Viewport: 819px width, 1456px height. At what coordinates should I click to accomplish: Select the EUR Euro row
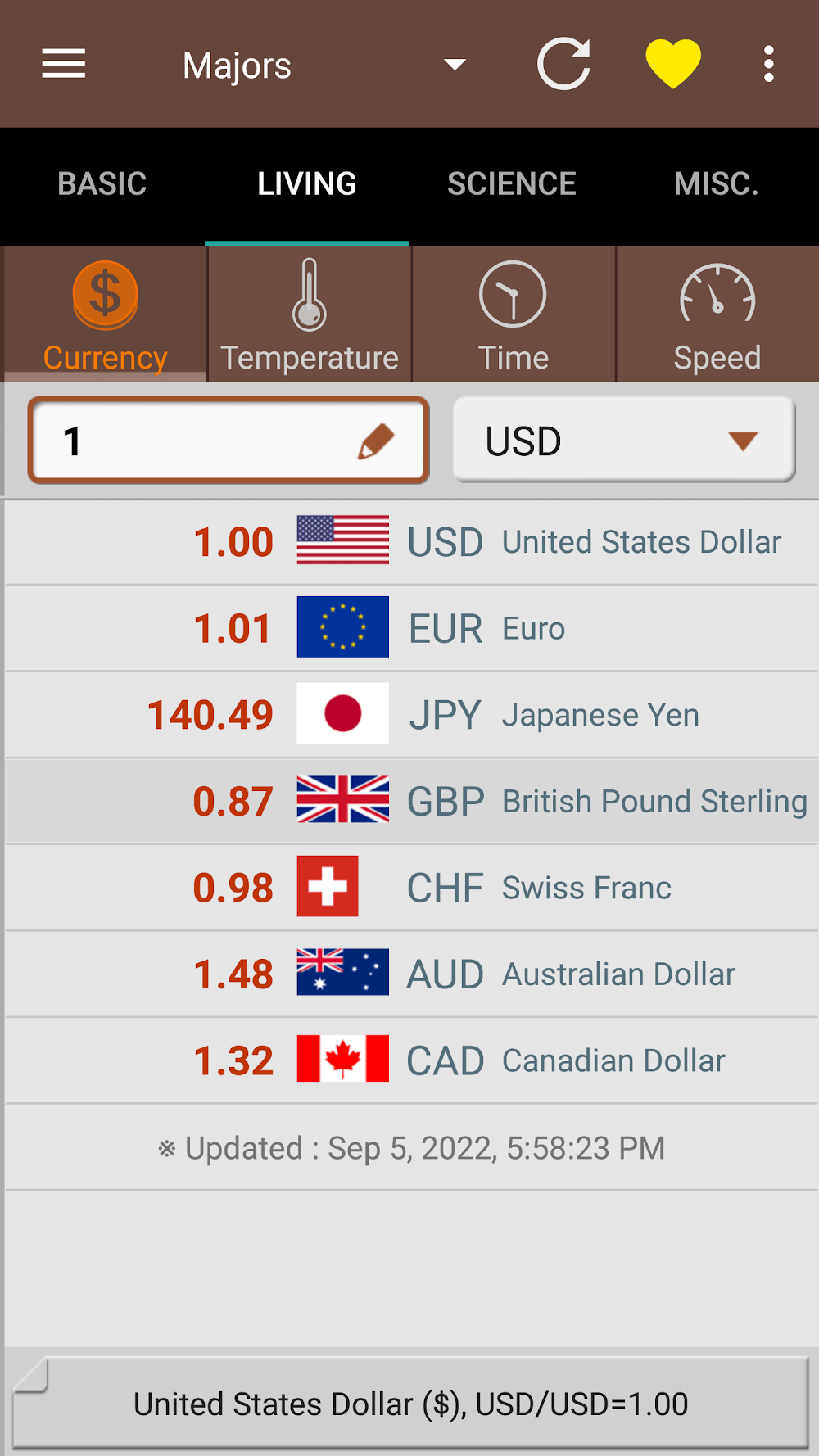point(411,629)
